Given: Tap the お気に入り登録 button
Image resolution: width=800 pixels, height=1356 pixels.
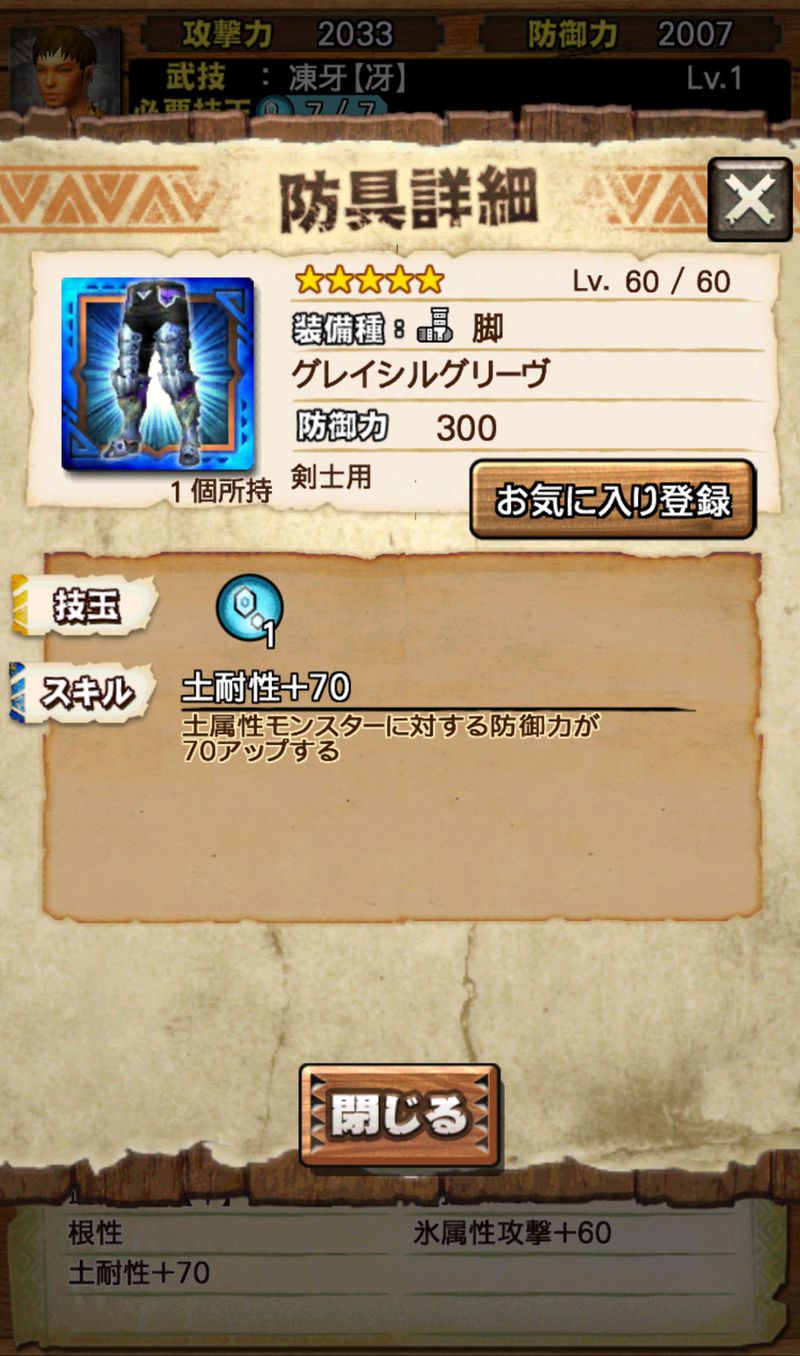Looking at the screenshot, I should coord(613,499).
